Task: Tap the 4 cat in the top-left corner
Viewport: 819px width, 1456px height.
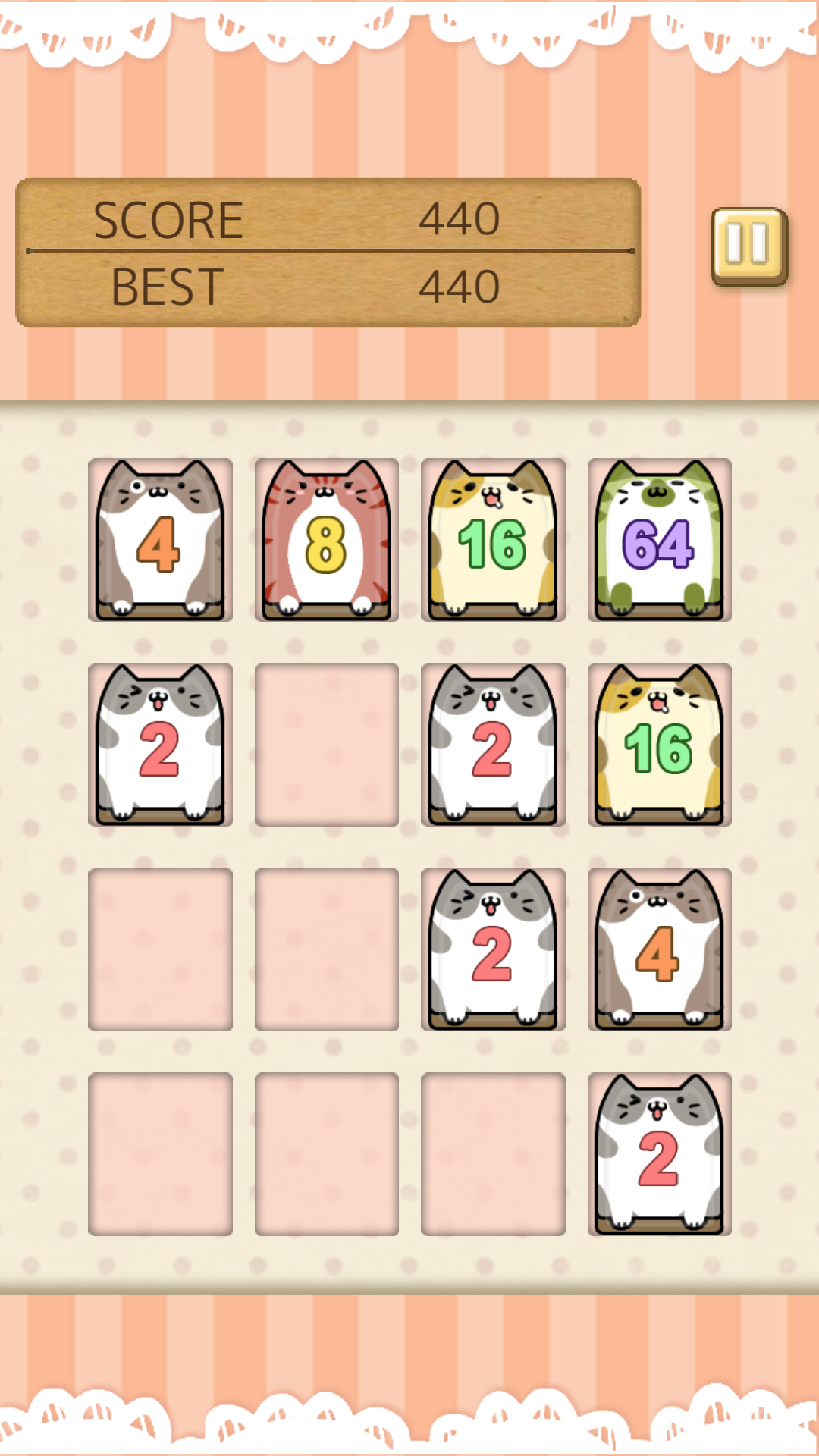Action: pos(162,540)
